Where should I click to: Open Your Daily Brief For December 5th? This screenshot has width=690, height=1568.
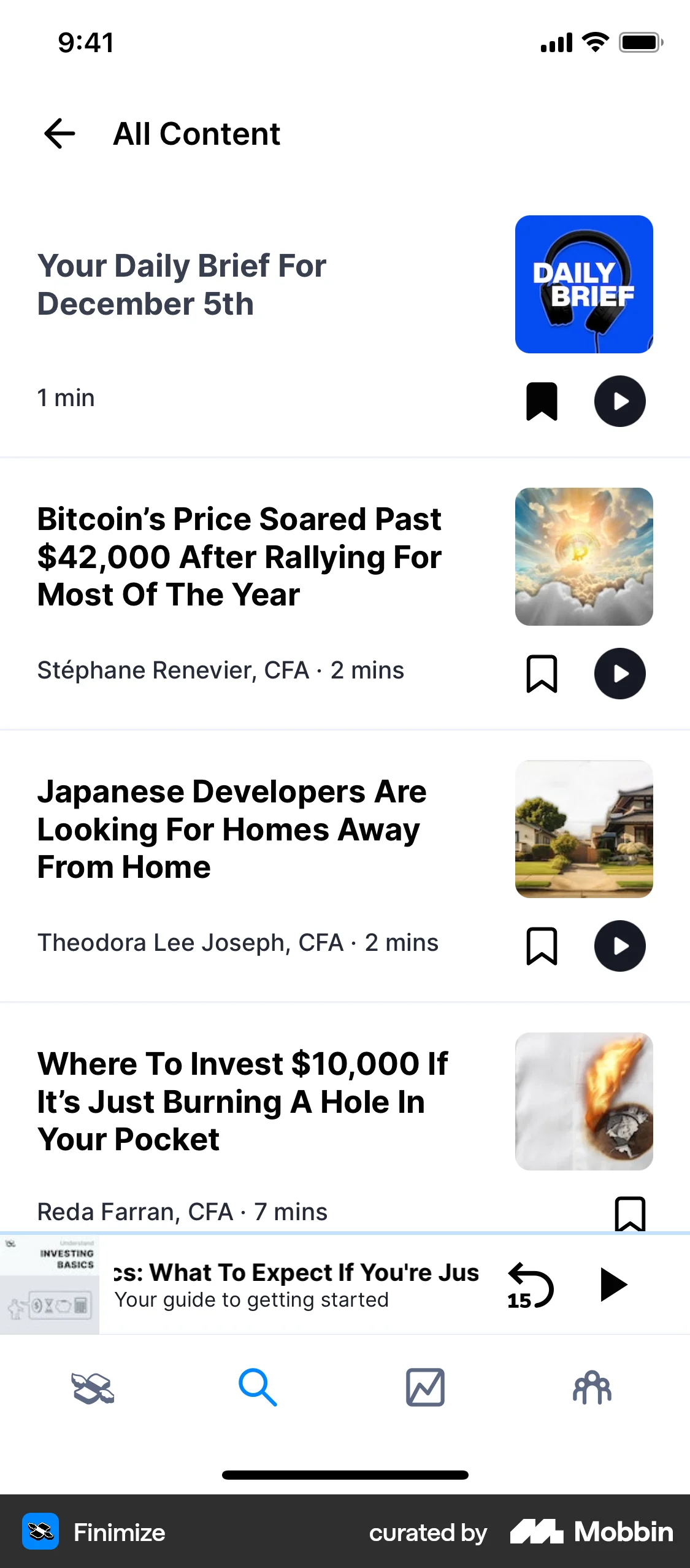(182, 284)
